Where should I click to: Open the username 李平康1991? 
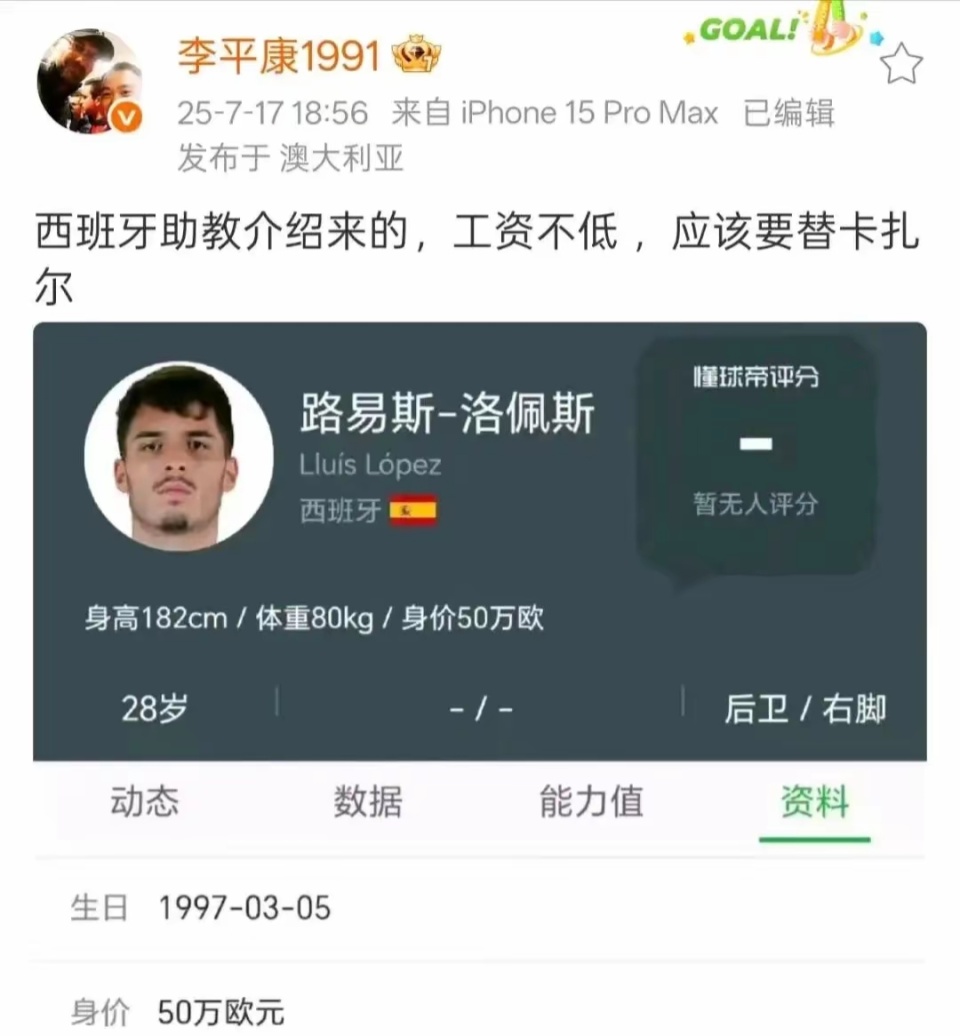[x=279, y=56]
